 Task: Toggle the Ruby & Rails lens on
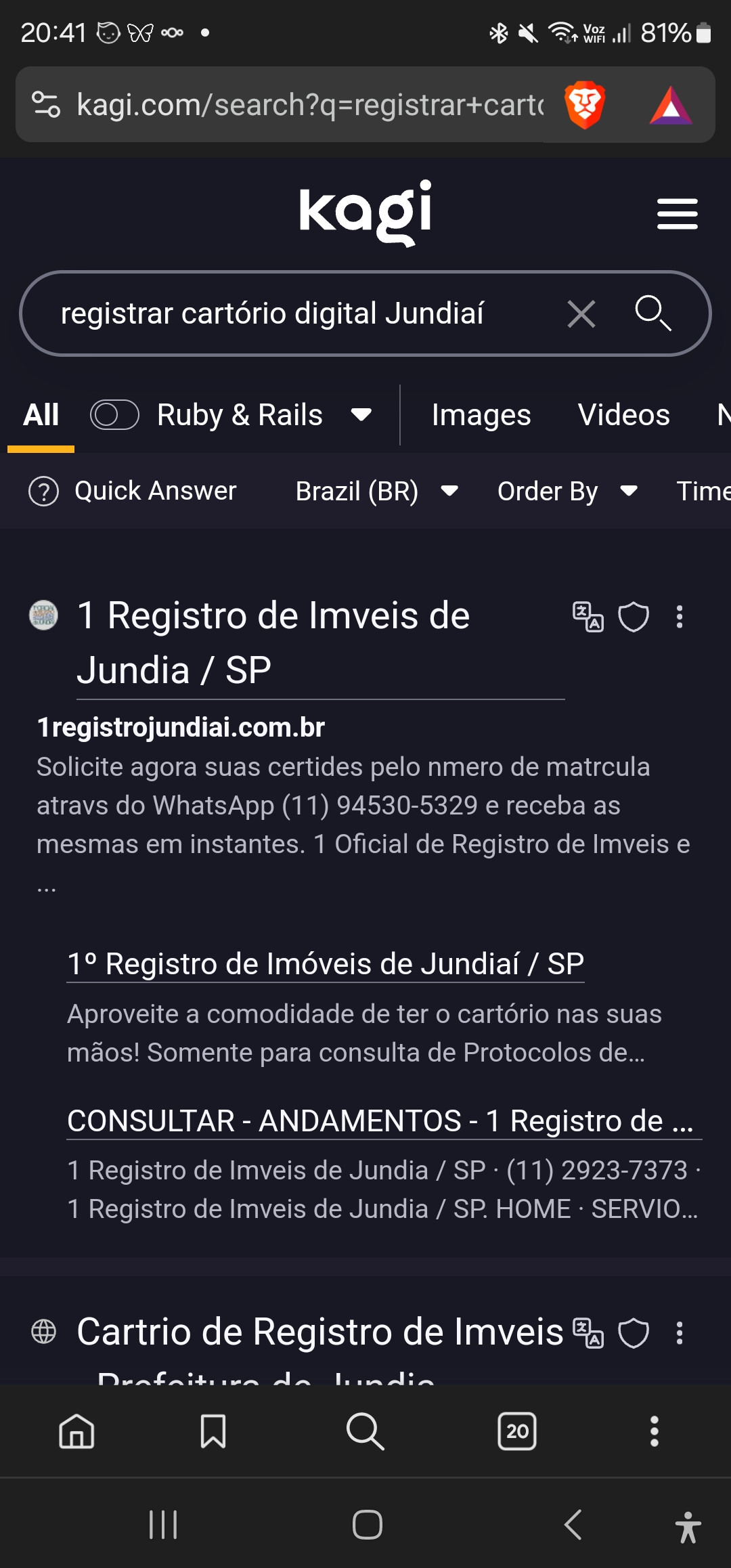coord(115,414)
